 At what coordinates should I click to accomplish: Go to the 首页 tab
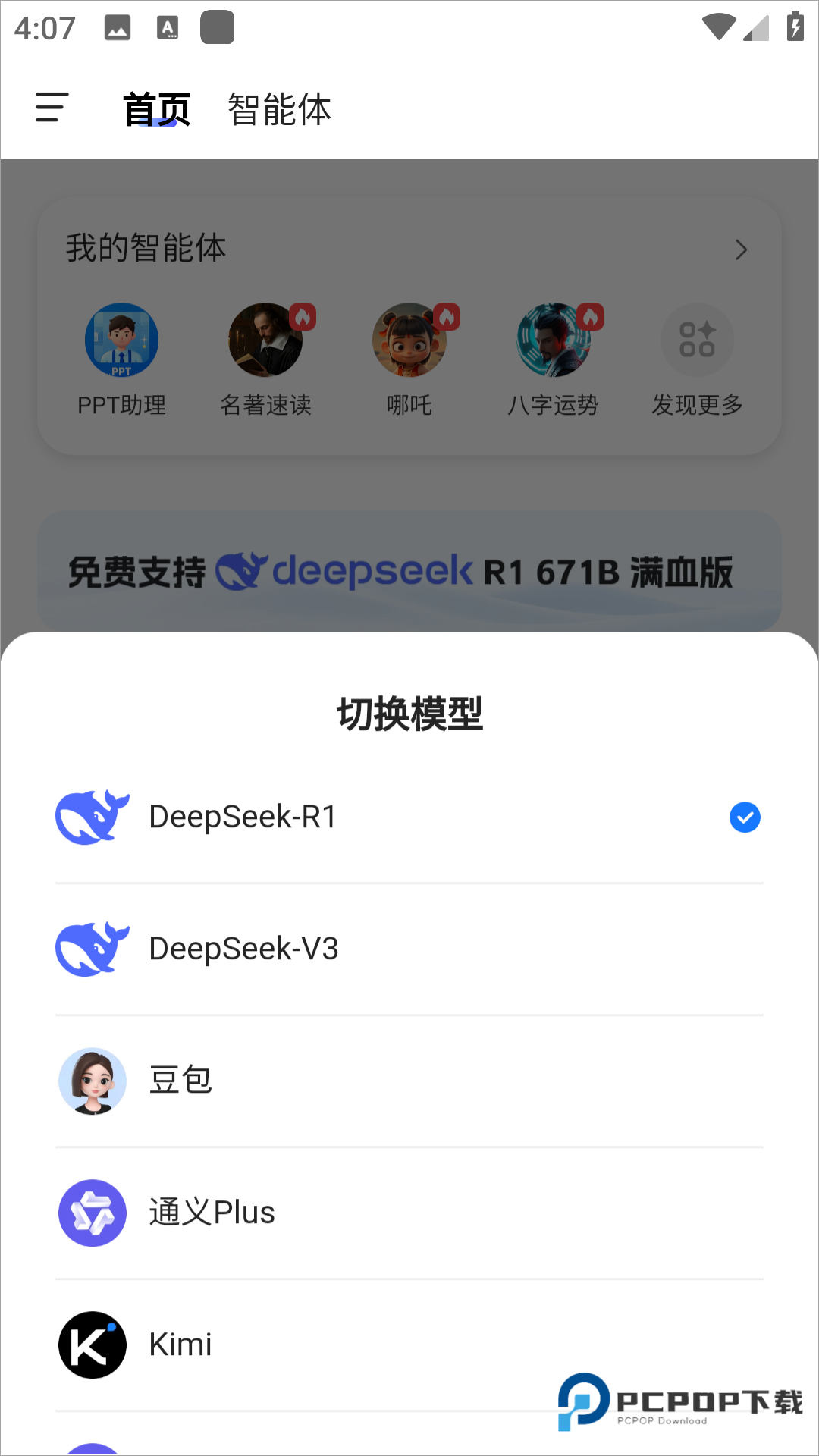tap(156, 109)
